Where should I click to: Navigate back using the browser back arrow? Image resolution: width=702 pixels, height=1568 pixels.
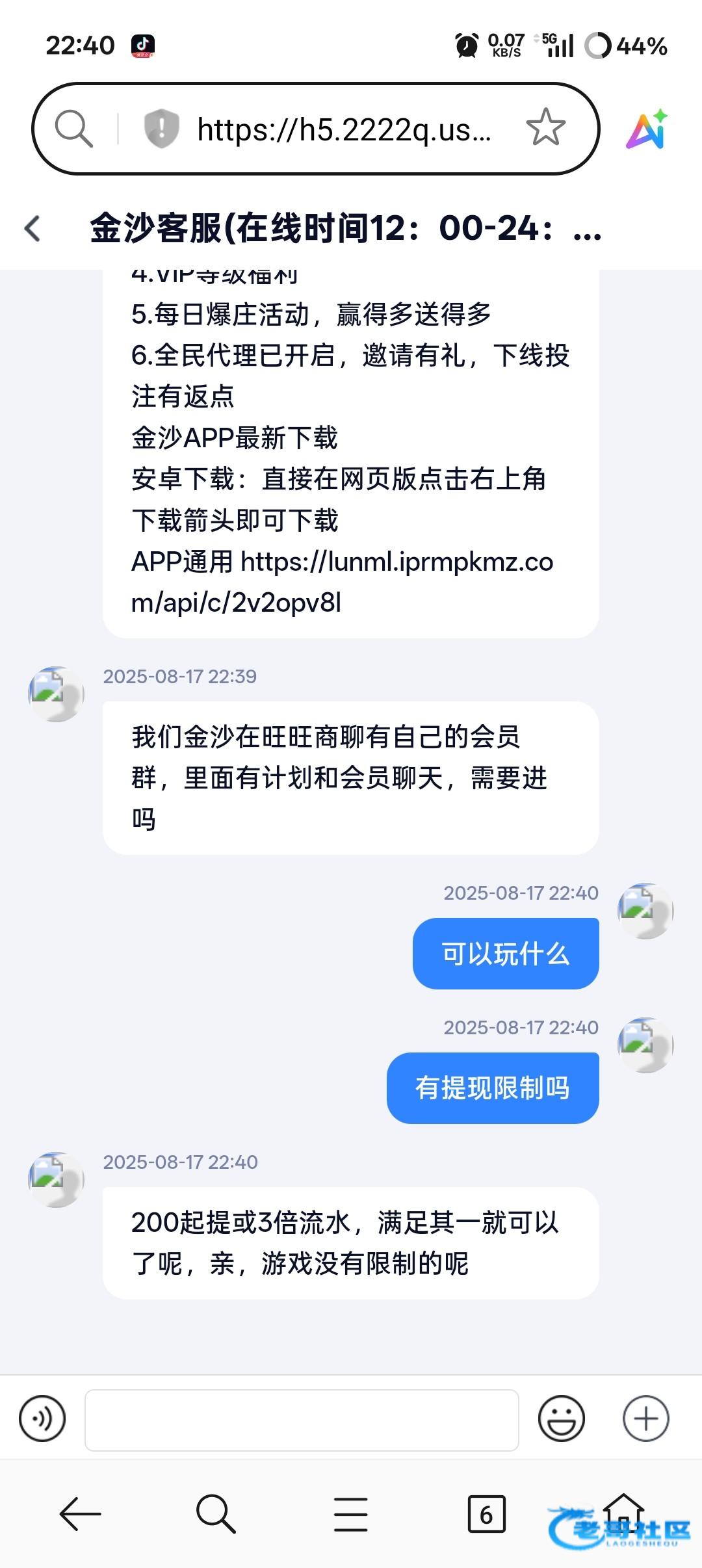click(x=80, y=1514)
